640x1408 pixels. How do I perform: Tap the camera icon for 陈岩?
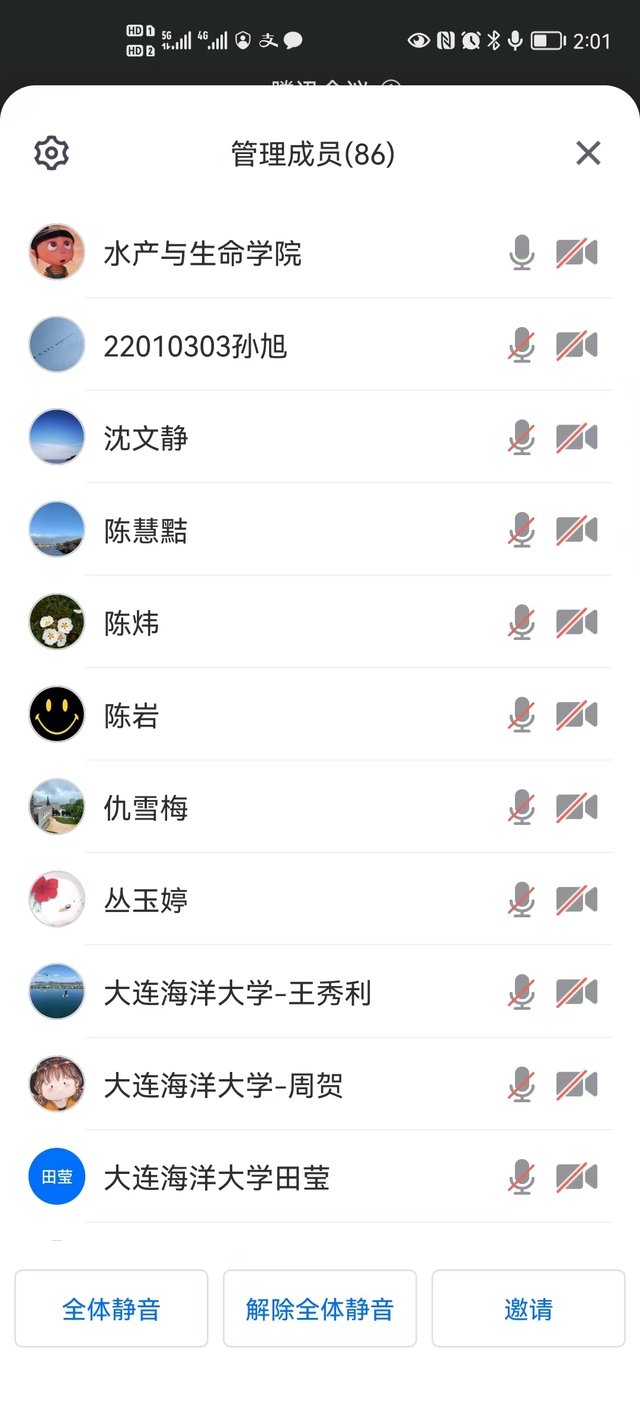[x=577, y=716]
